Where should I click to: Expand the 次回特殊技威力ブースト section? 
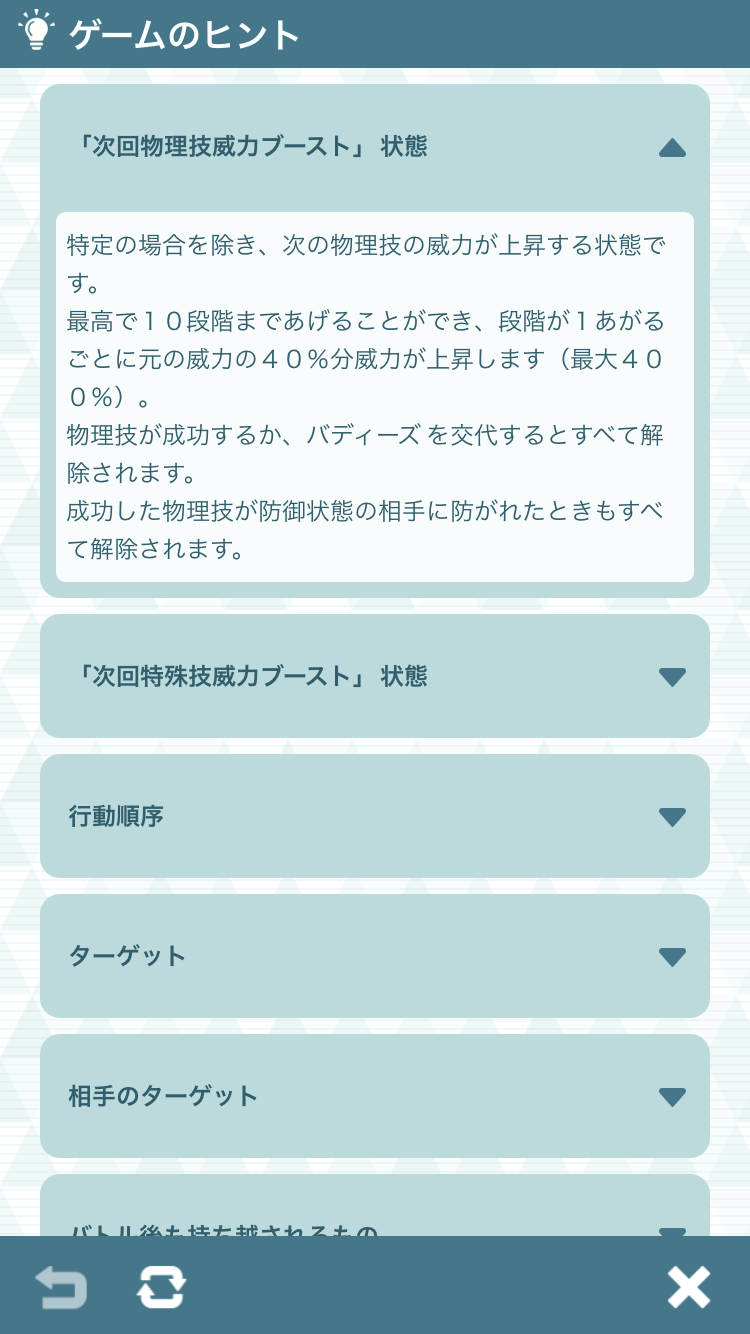[374, 676]
